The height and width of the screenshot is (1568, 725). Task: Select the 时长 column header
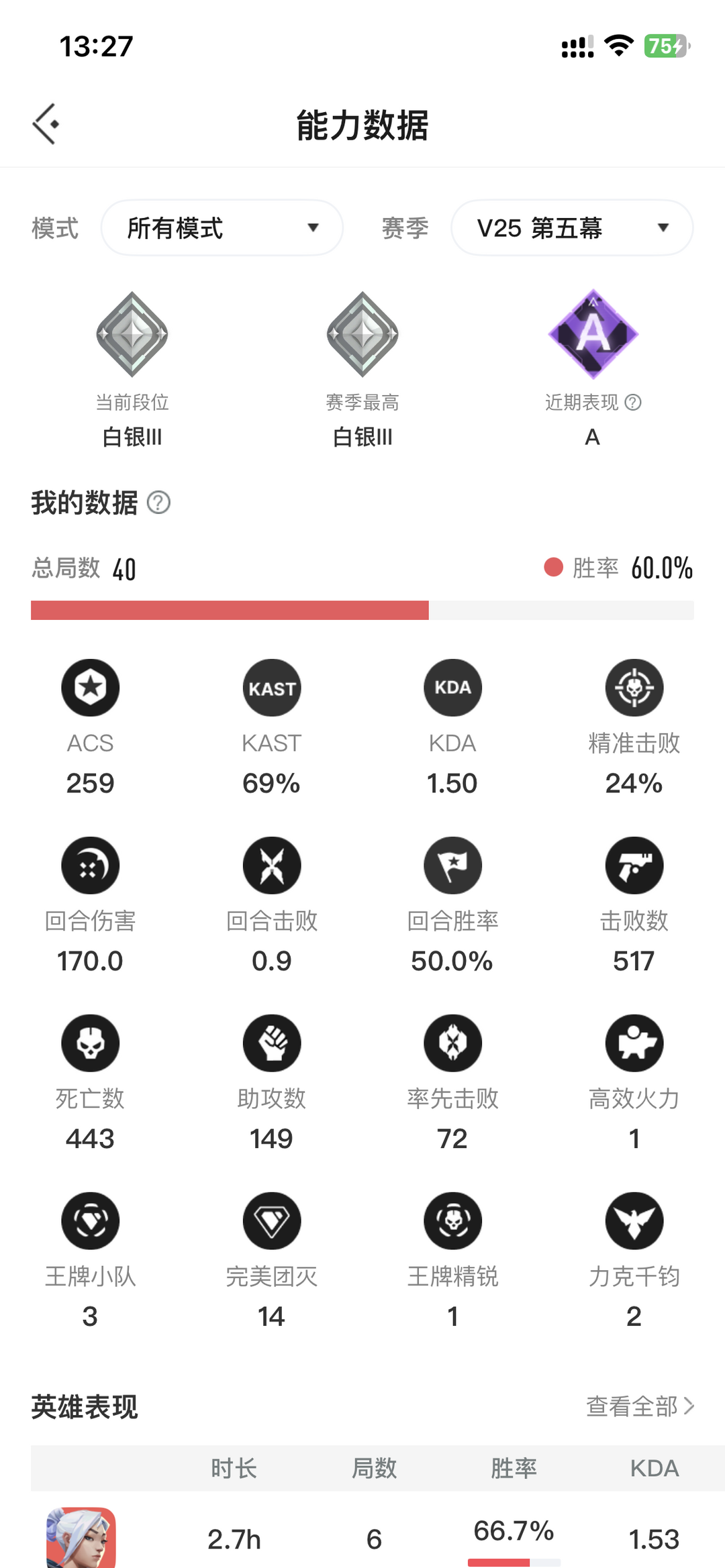click(234, 1469)
